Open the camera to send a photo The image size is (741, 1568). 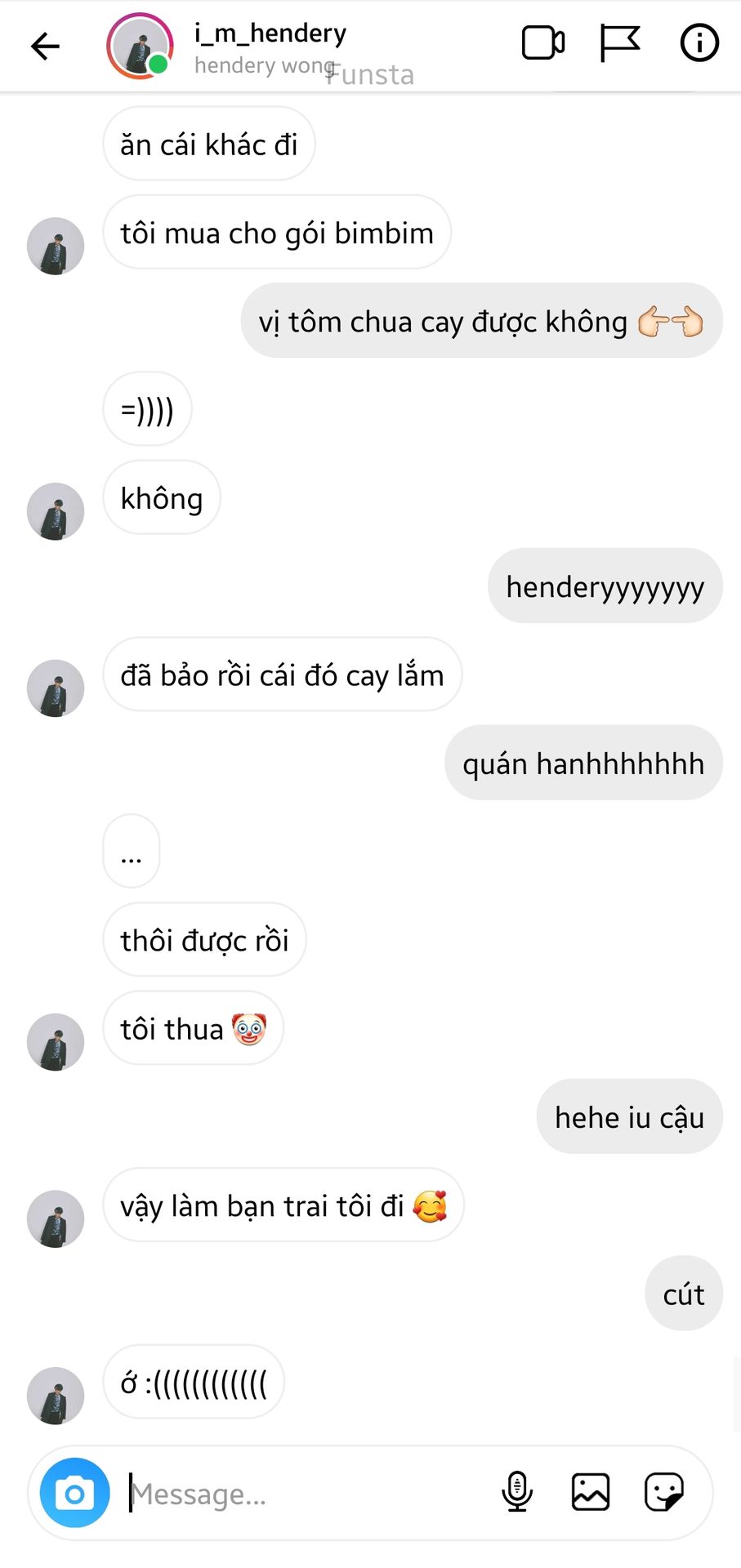[75, 1493]
